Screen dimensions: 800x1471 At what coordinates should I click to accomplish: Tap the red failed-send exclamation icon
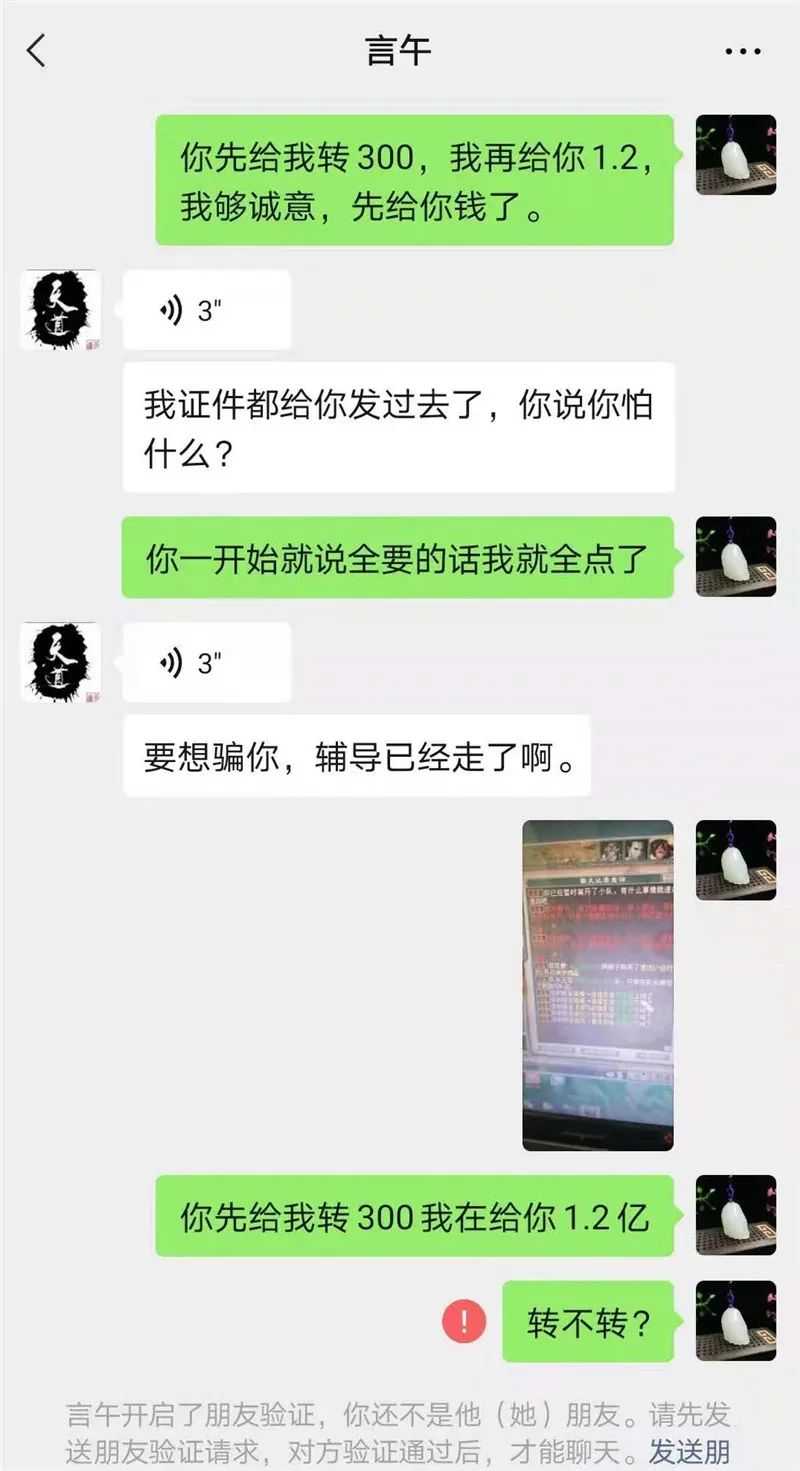[462, 1320]
